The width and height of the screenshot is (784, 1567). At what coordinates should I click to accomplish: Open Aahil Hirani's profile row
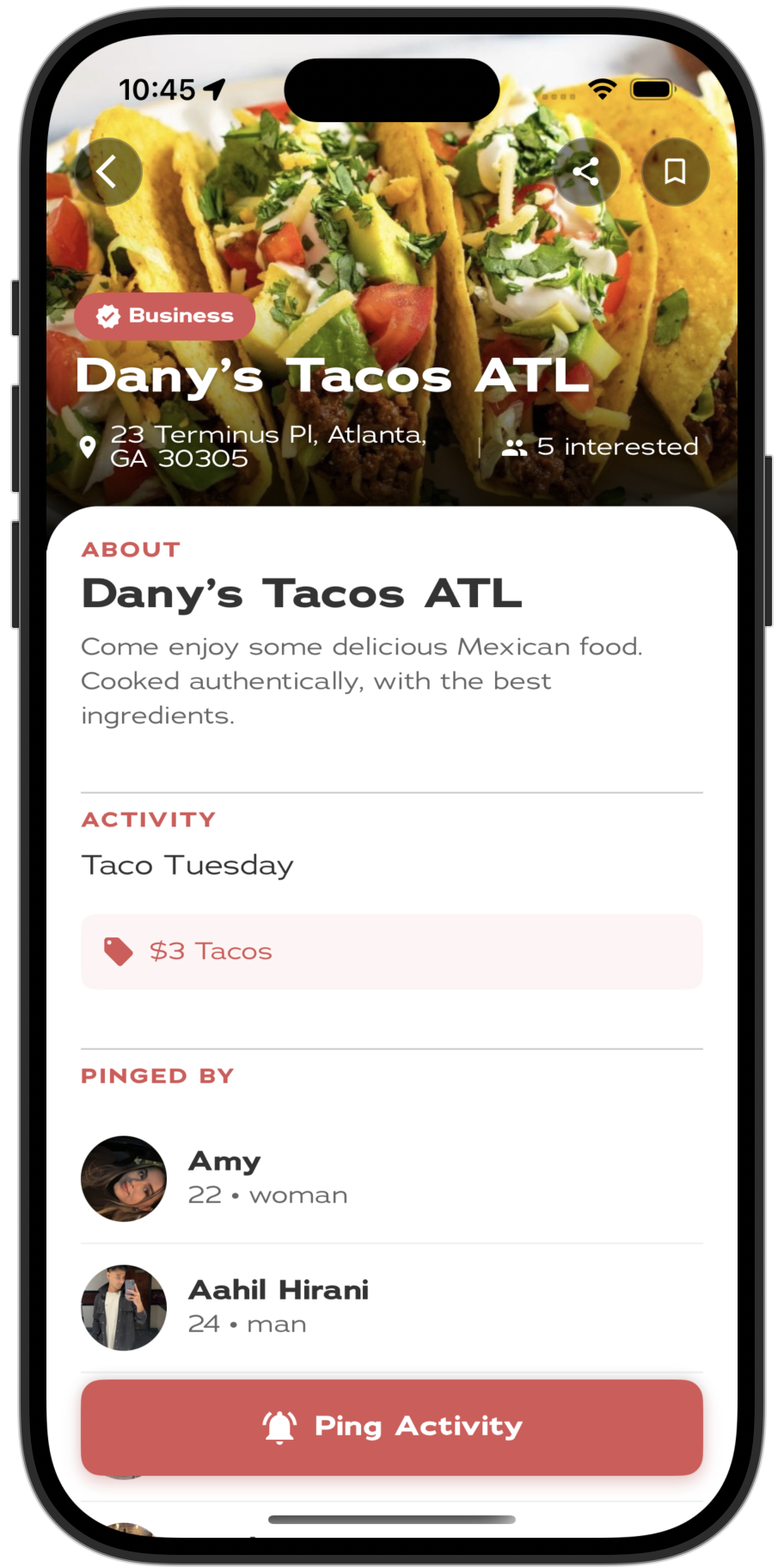pyautogui.click(x=392, y=1307)
